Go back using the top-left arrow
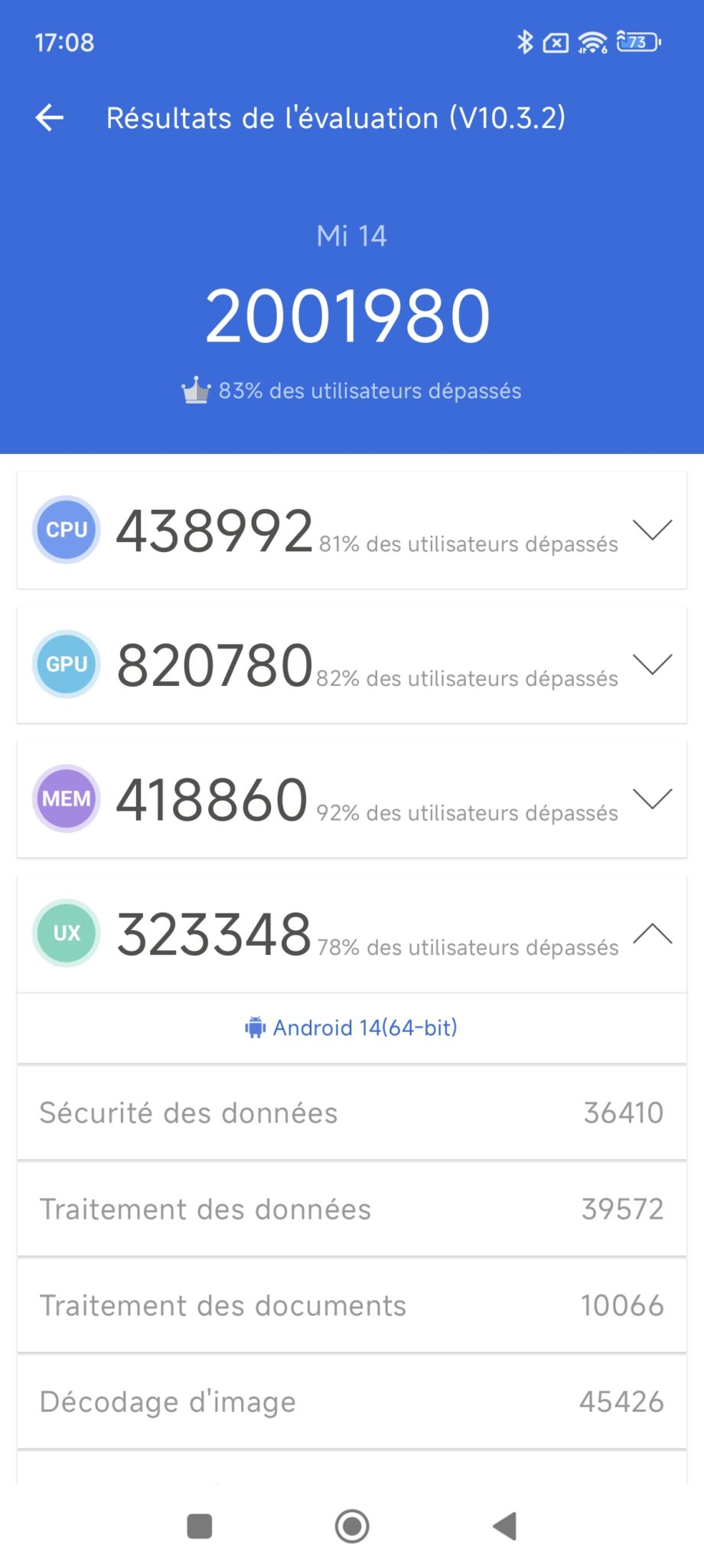The width and height of the screenshot is (704, 1568). pos(50,118)
